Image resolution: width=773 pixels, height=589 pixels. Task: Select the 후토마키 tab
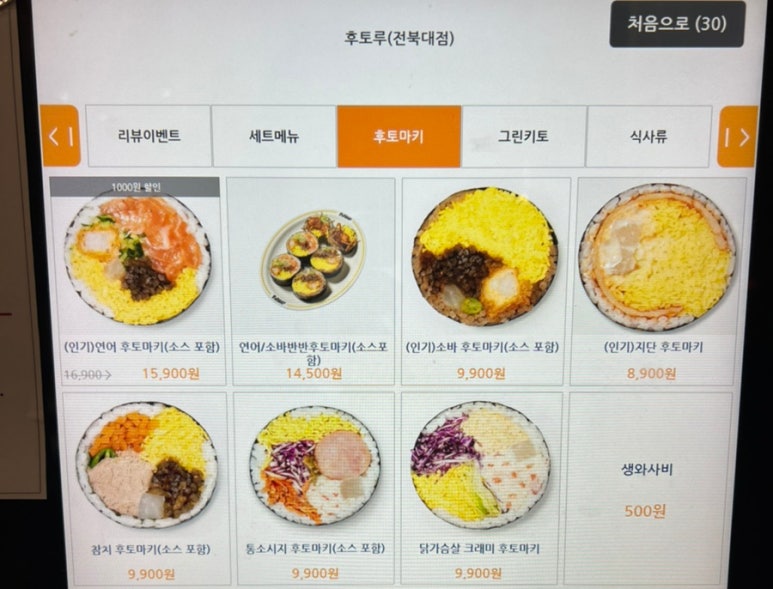[x=398, y=136]
